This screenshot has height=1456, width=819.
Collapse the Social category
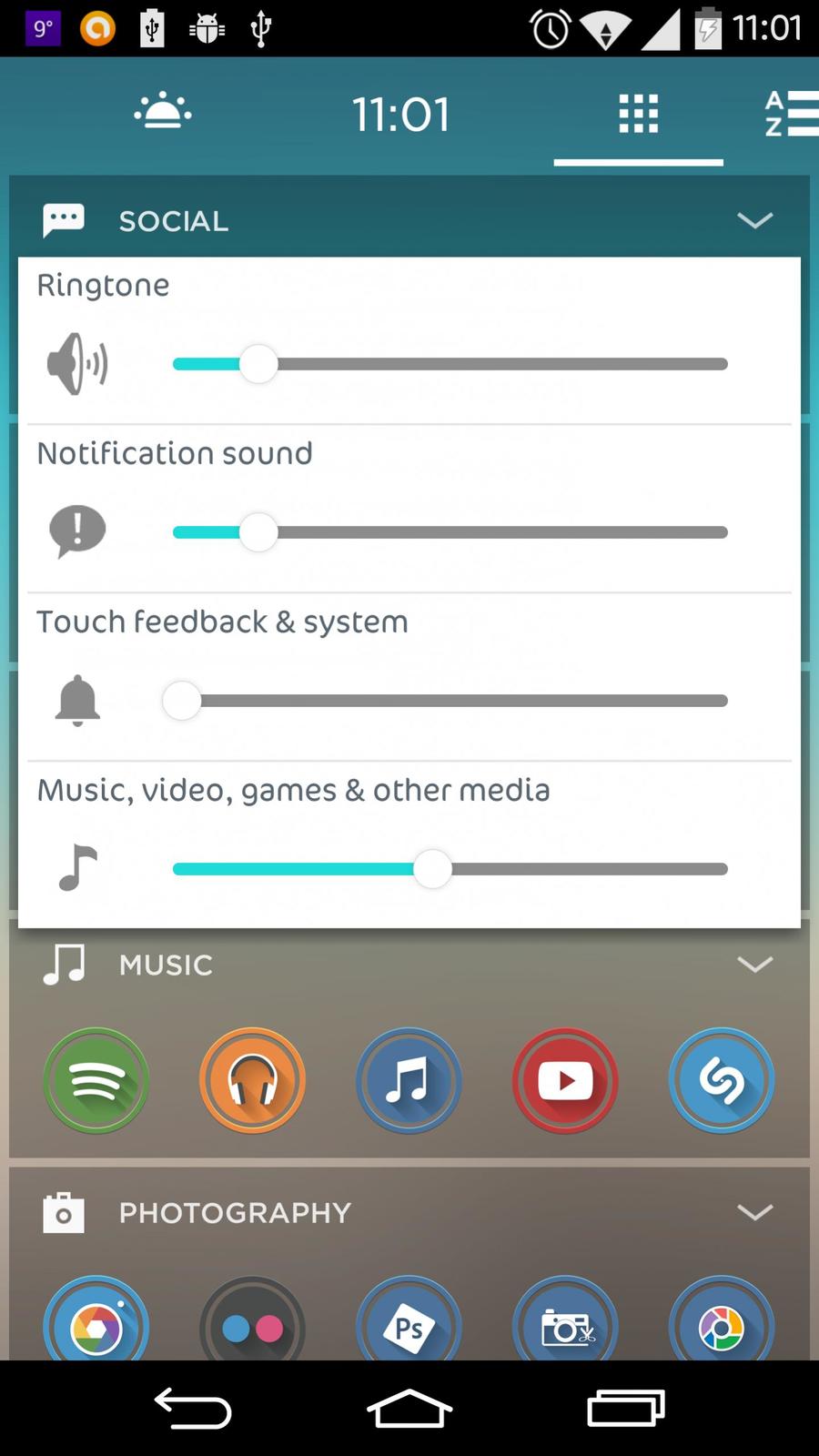[754, 220]
